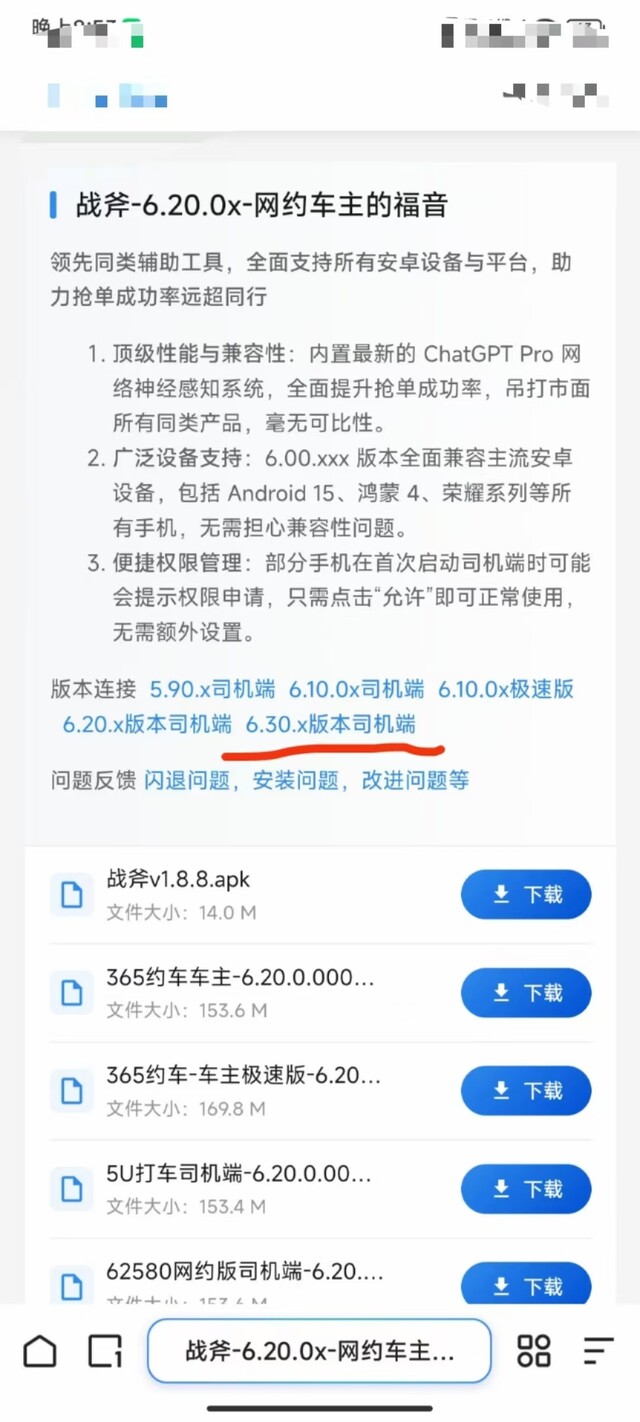Download 战斧v1.8.8.apk
This screenshot has width=640, height=1422.
tap(526, 894)
